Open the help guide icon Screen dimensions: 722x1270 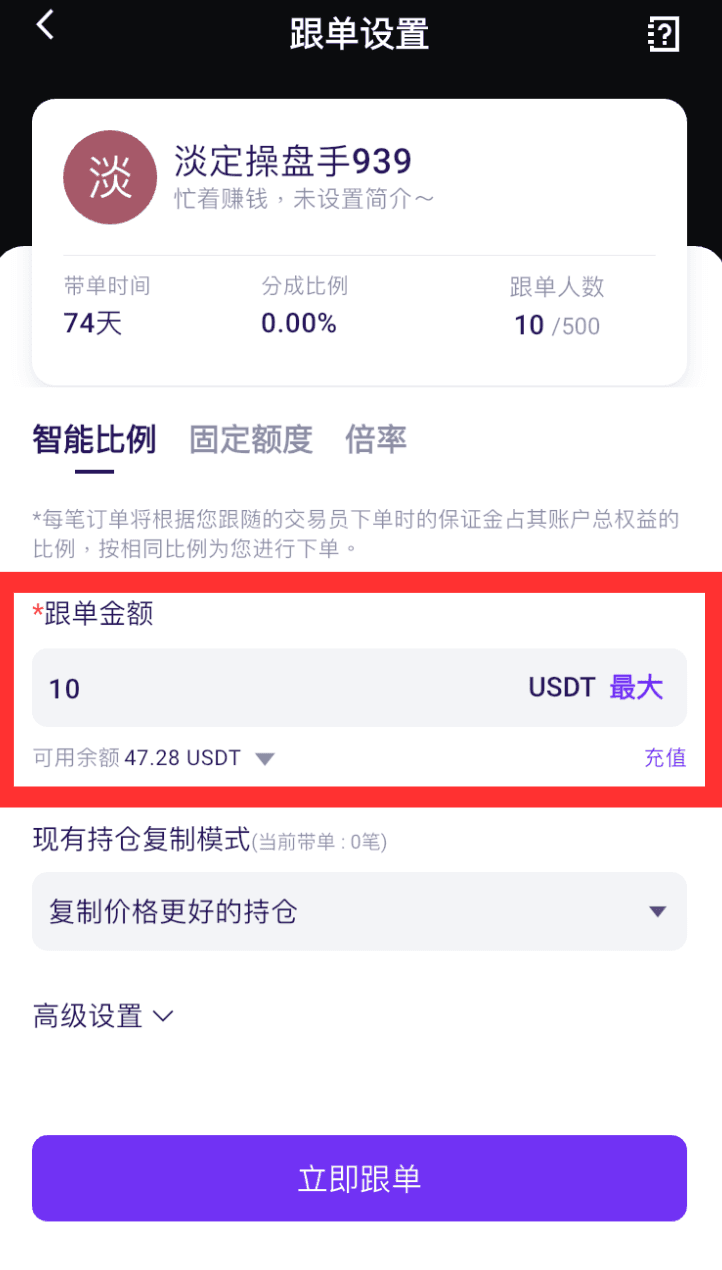coord(664,35)
